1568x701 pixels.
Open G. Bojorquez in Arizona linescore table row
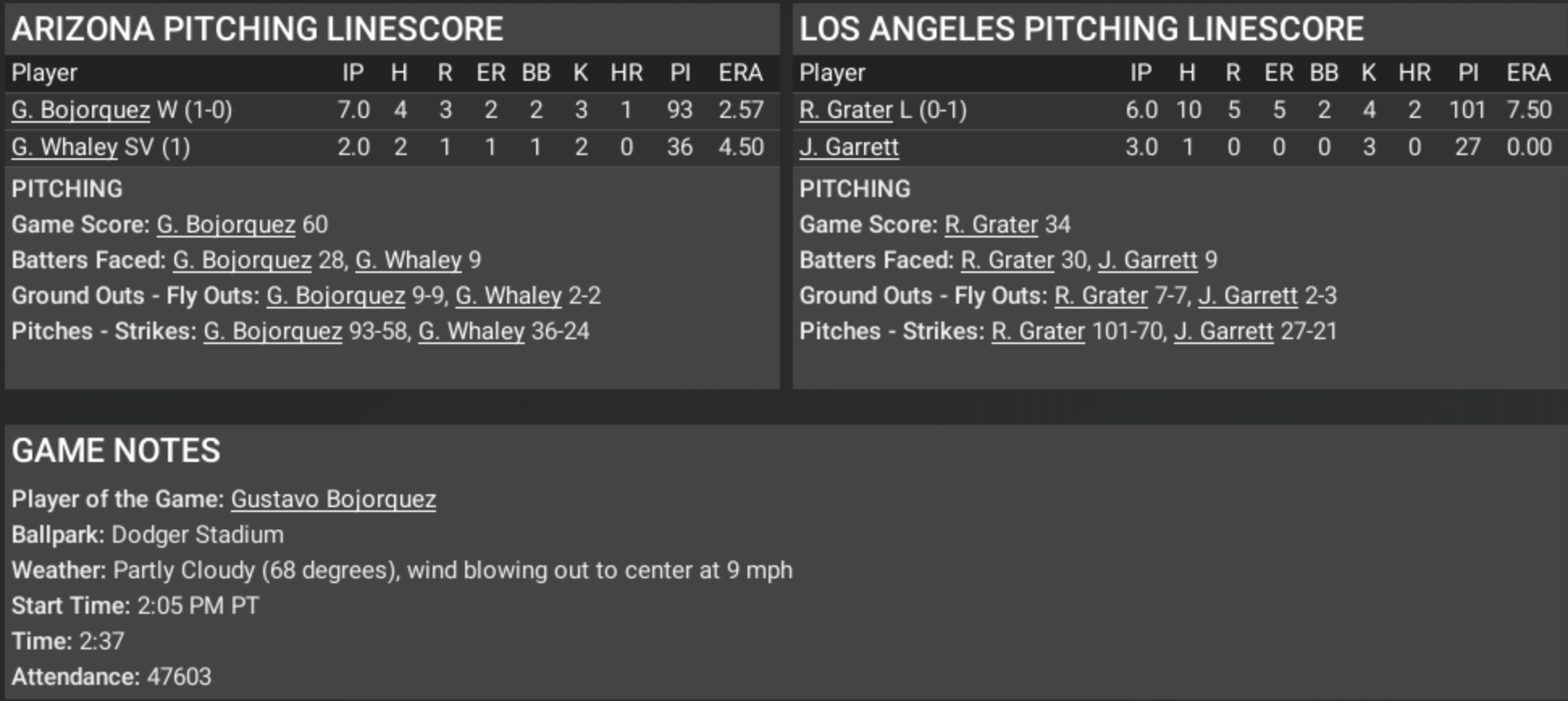pos(81,110)
